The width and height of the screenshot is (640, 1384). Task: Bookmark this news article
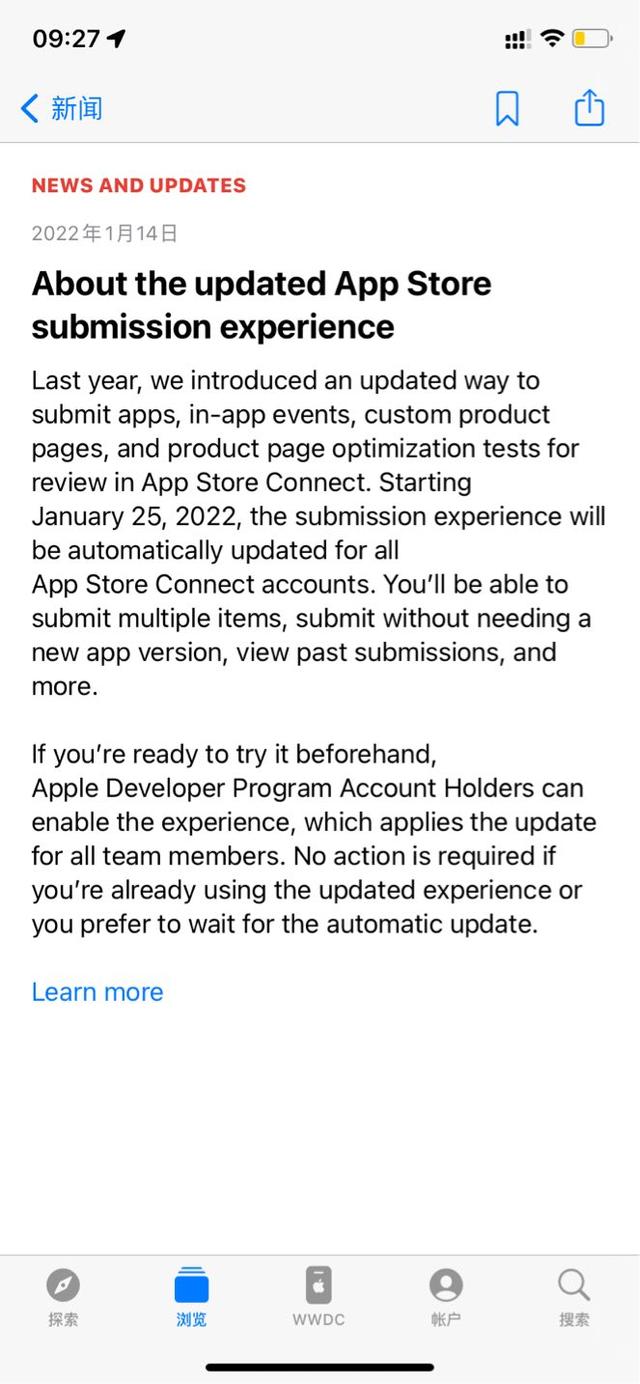tap(508, 108)
